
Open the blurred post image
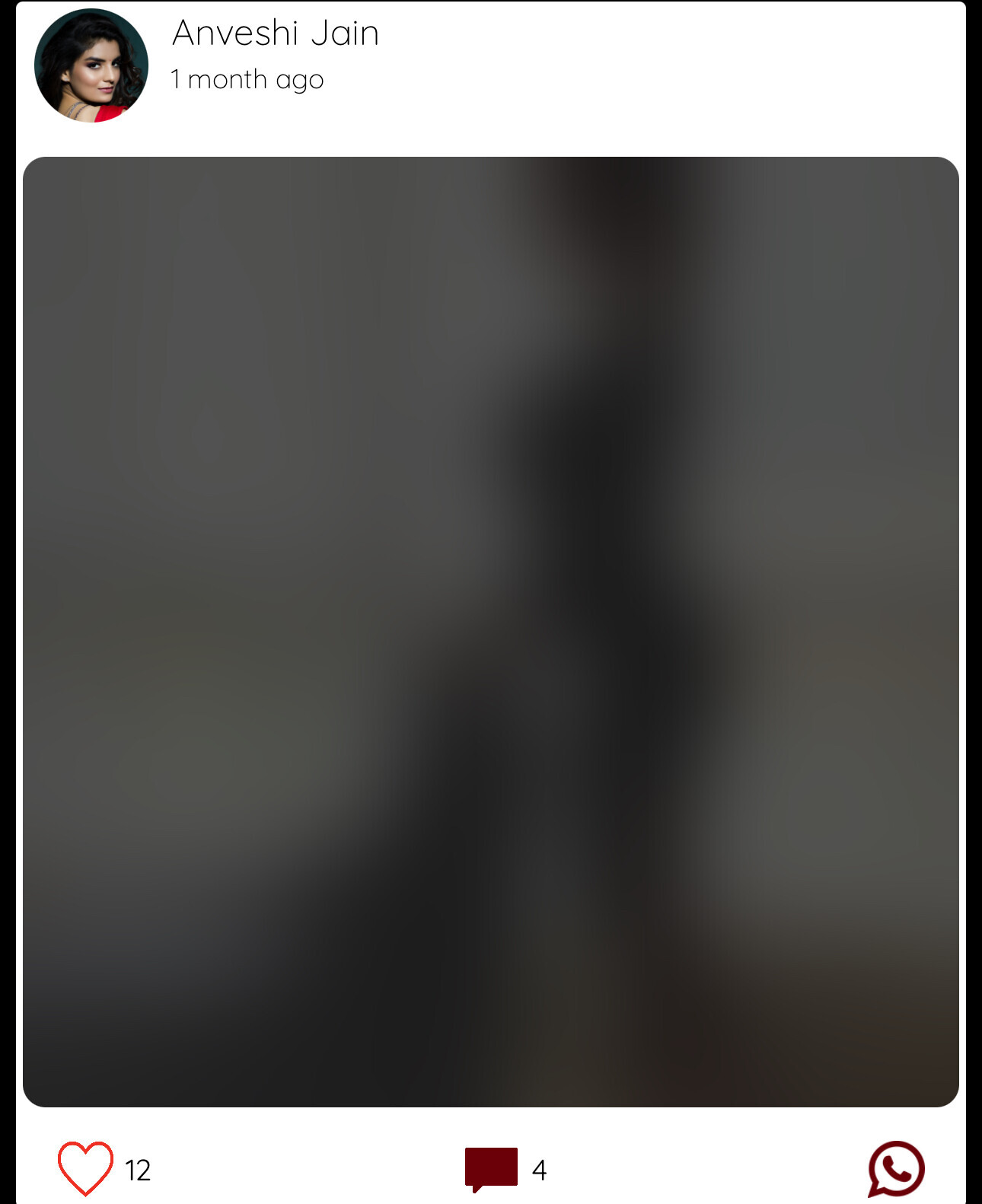[x=491, y=632]
